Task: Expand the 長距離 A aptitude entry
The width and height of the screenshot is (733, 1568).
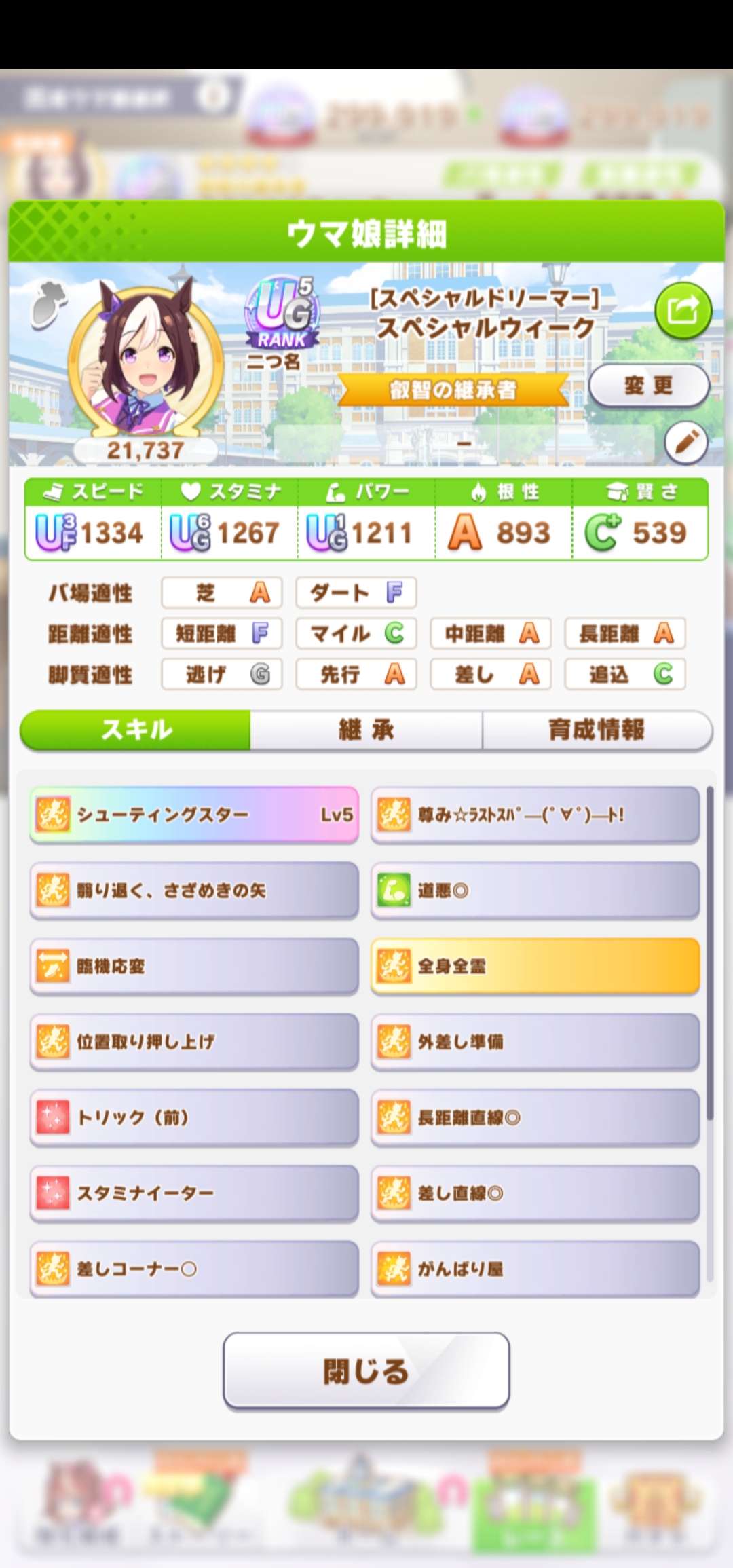Action: click(624, 634)
